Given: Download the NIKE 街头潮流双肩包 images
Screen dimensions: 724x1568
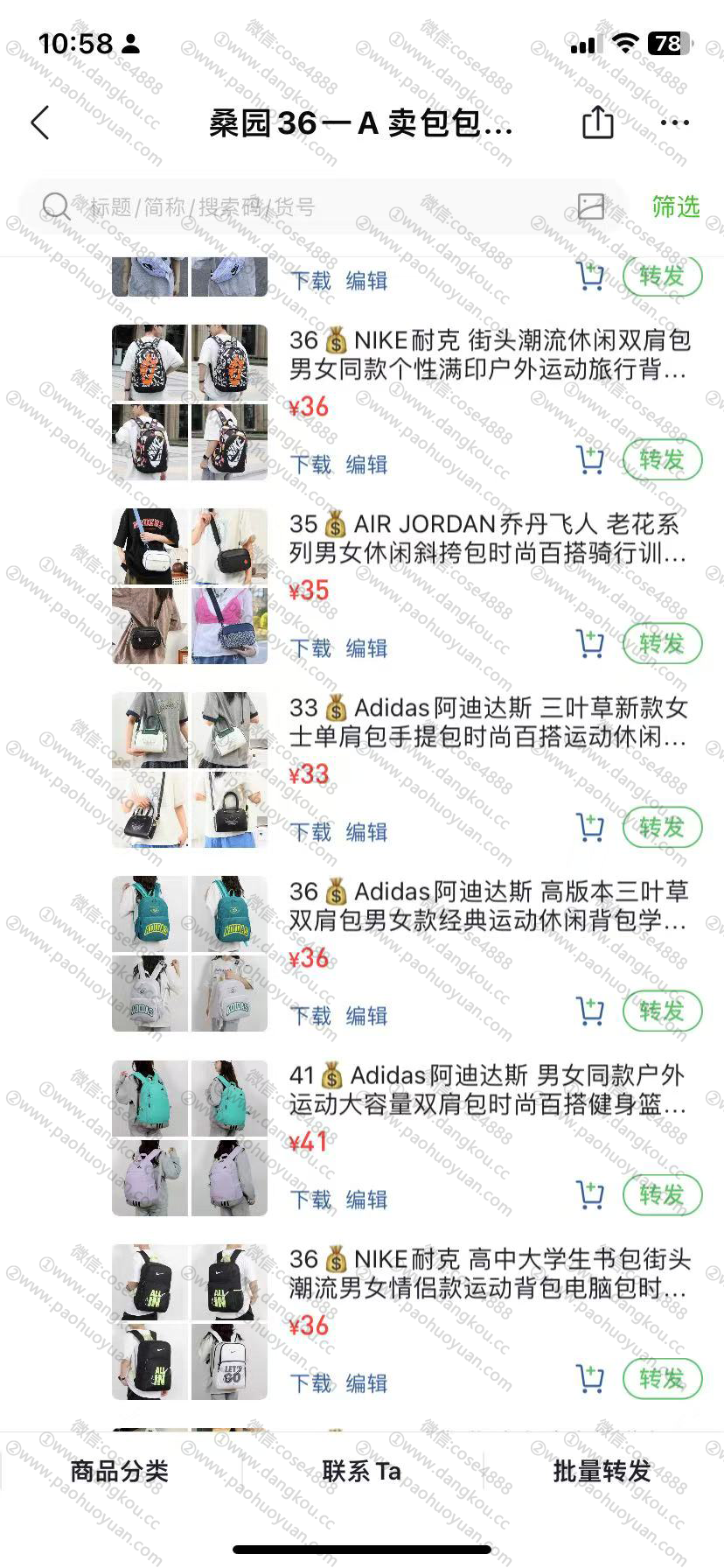Looking at the screenshot, I should [x=311, y=465].
